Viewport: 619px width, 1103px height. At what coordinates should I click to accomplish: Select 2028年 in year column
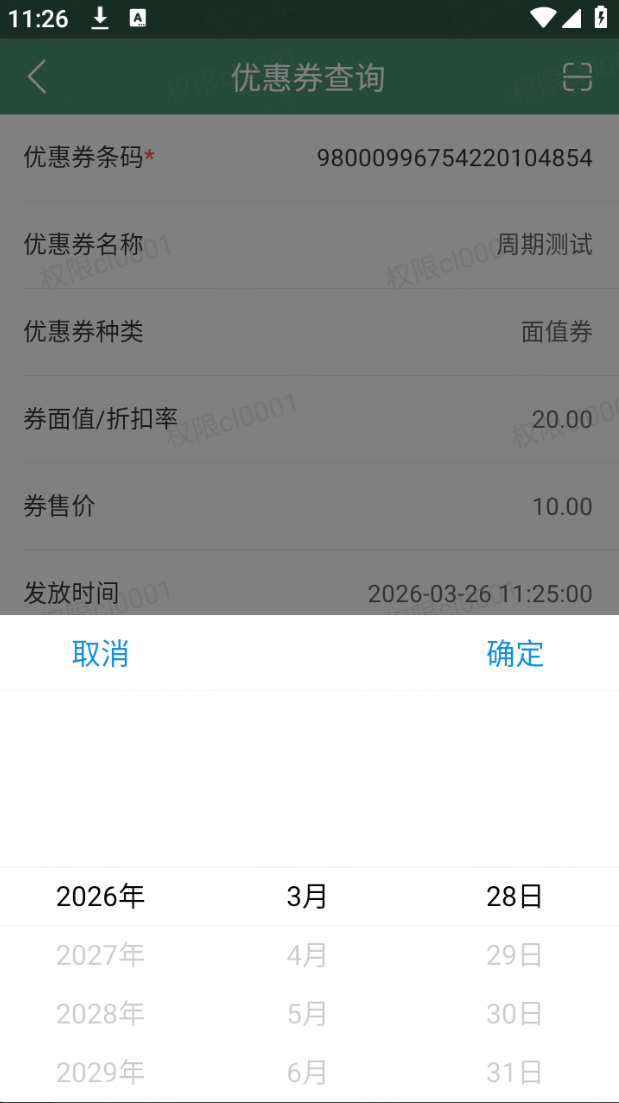[x=100, y=1014]
